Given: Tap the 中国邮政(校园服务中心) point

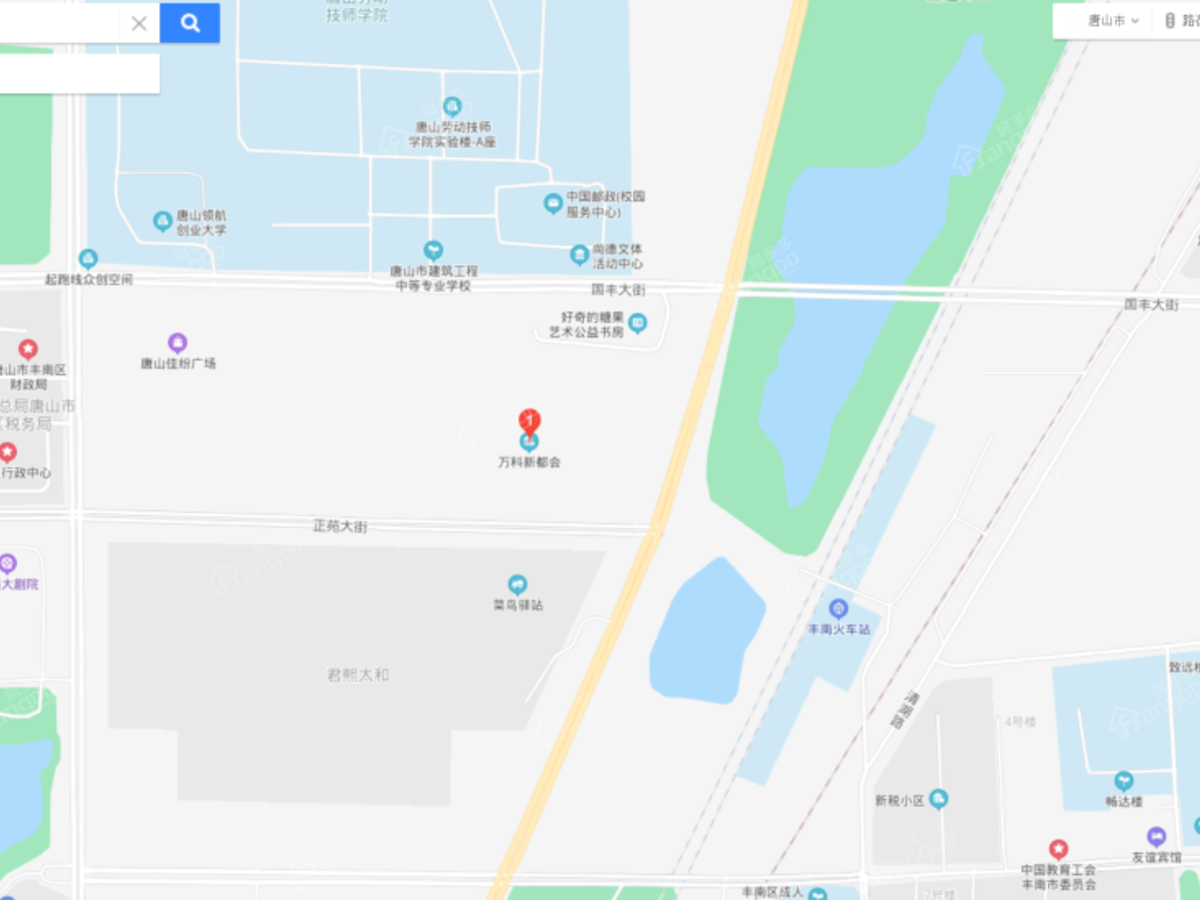Looking at the screenshot, I should point(552,203).
